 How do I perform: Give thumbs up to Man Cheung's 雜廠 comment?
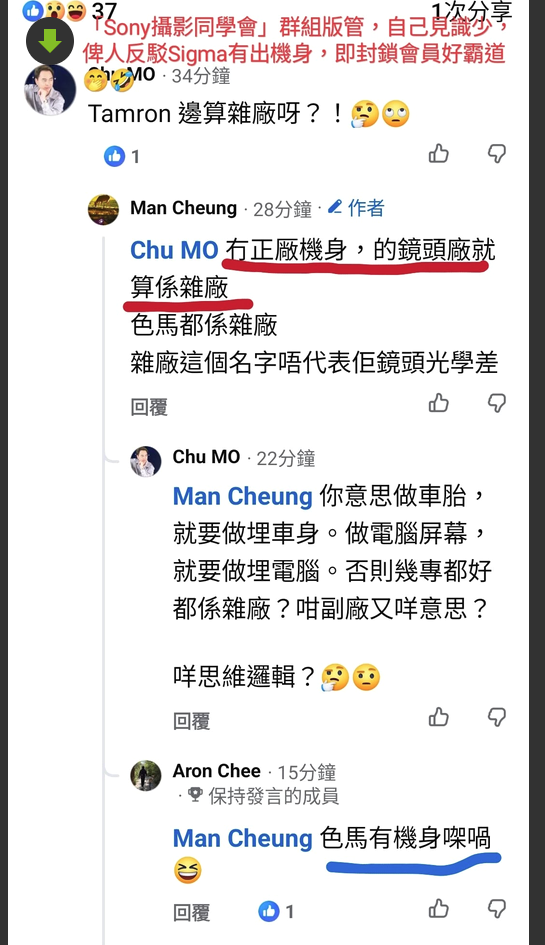point(439,403)
